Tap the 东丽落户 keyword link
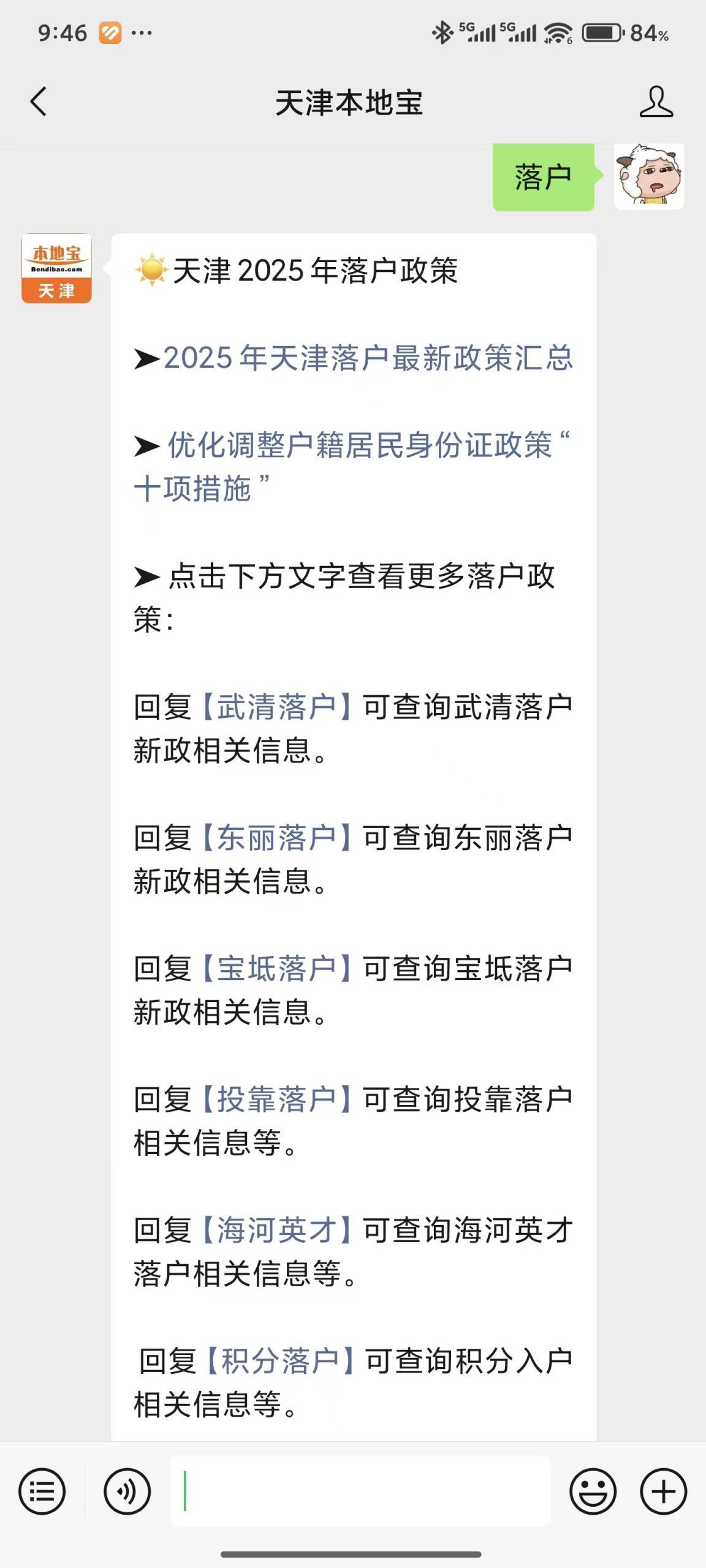 tap(276, 837)
